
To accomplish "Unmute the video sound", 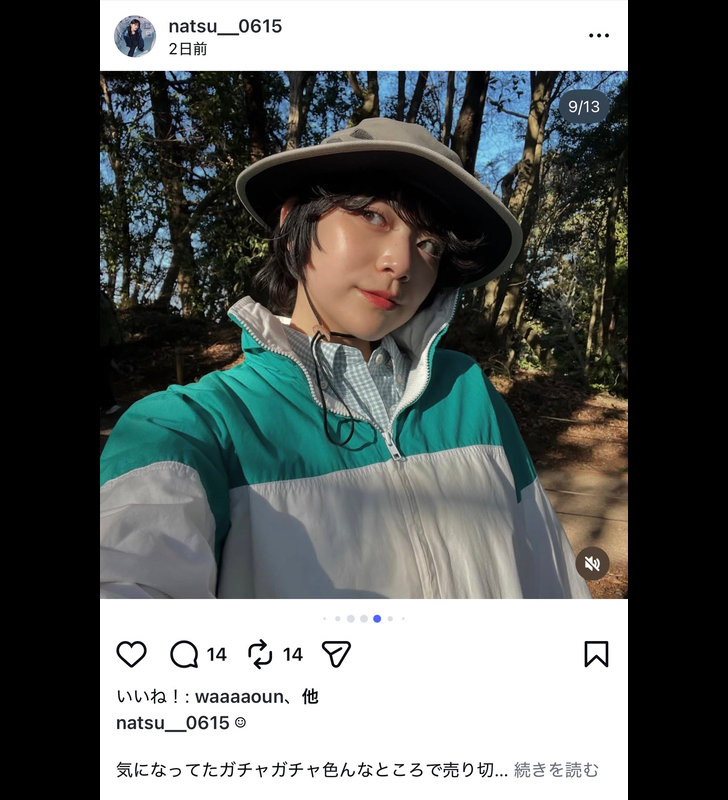I will pos(592,563).
